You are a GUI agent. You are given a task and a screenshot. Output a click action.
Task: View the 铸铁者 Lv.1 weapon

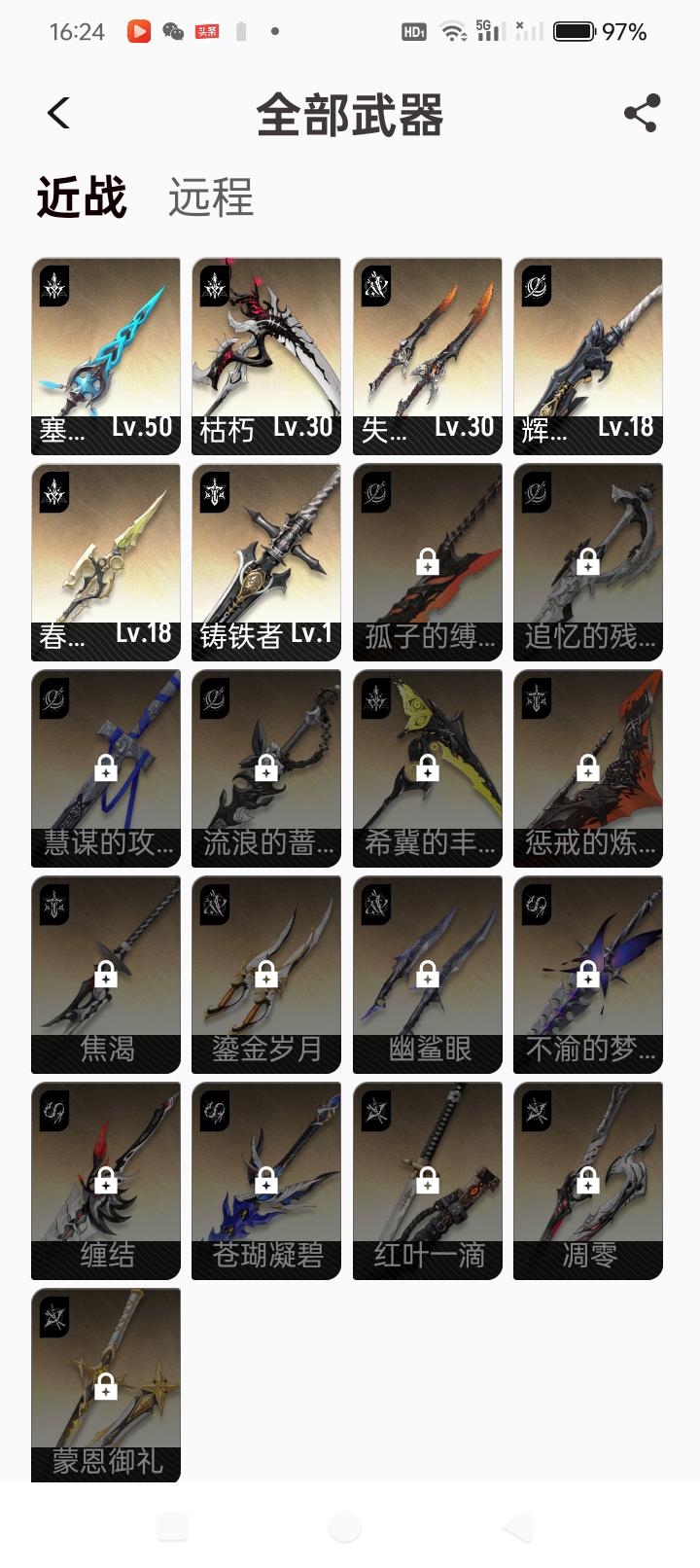pos(266,561)
